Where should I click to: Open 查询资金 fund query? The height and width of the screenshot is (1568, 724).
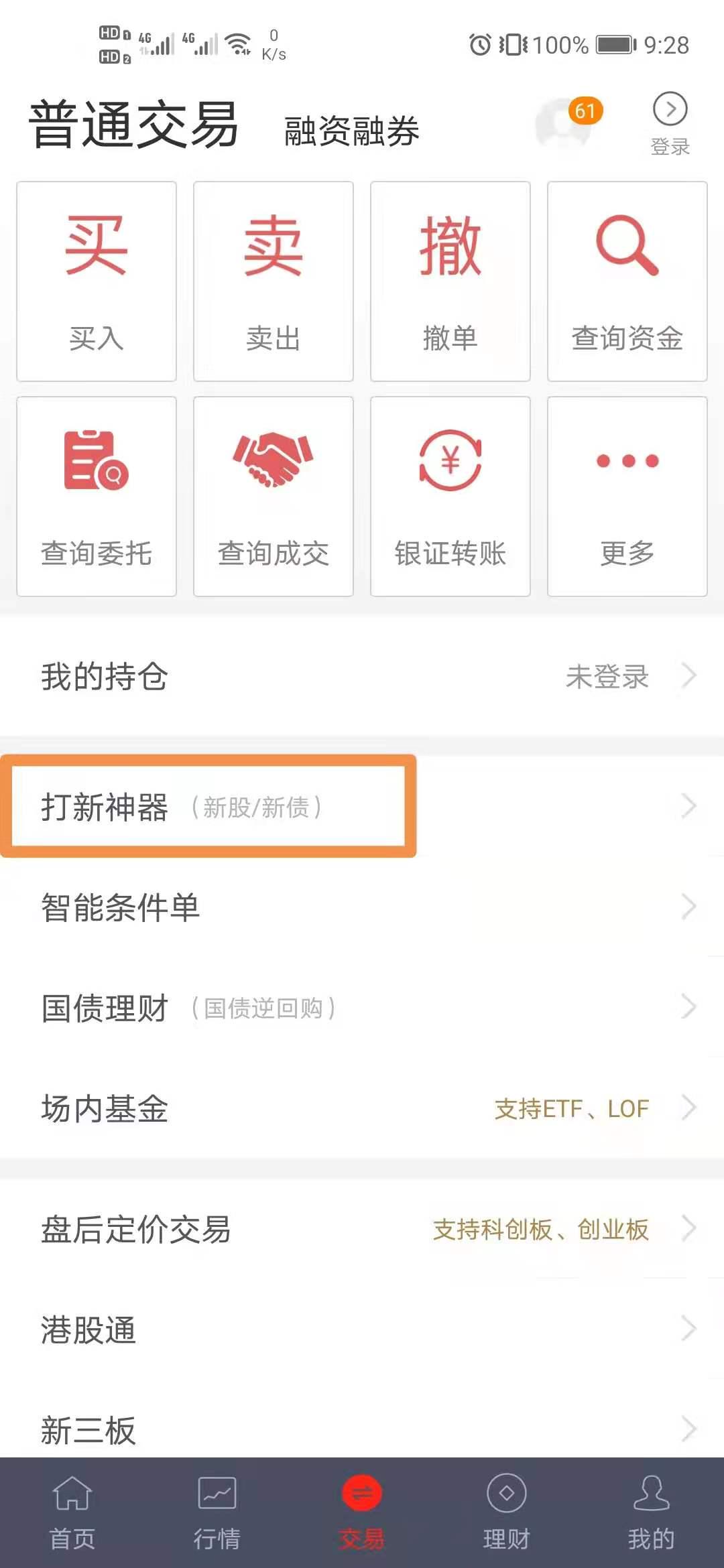627,281
